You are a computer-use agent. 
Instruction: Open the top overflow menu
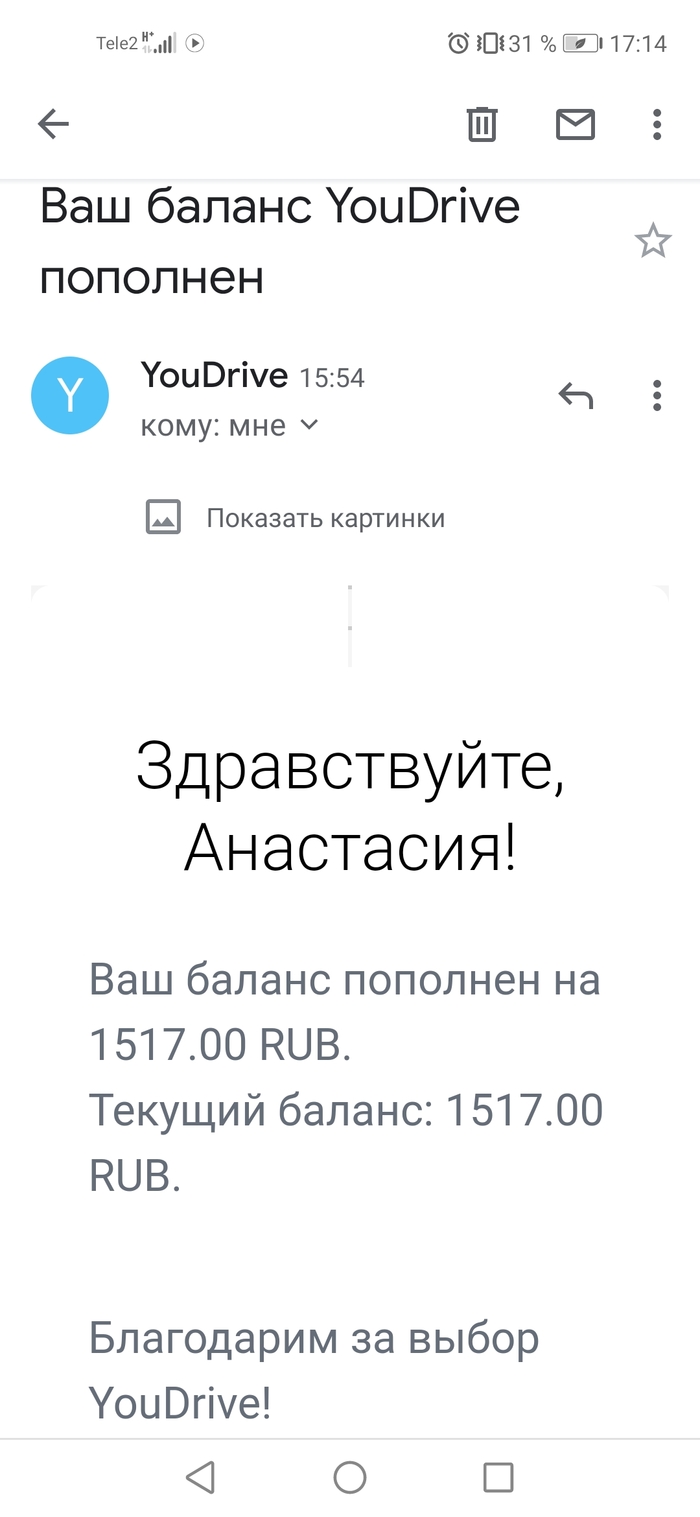tap(656, 124)
